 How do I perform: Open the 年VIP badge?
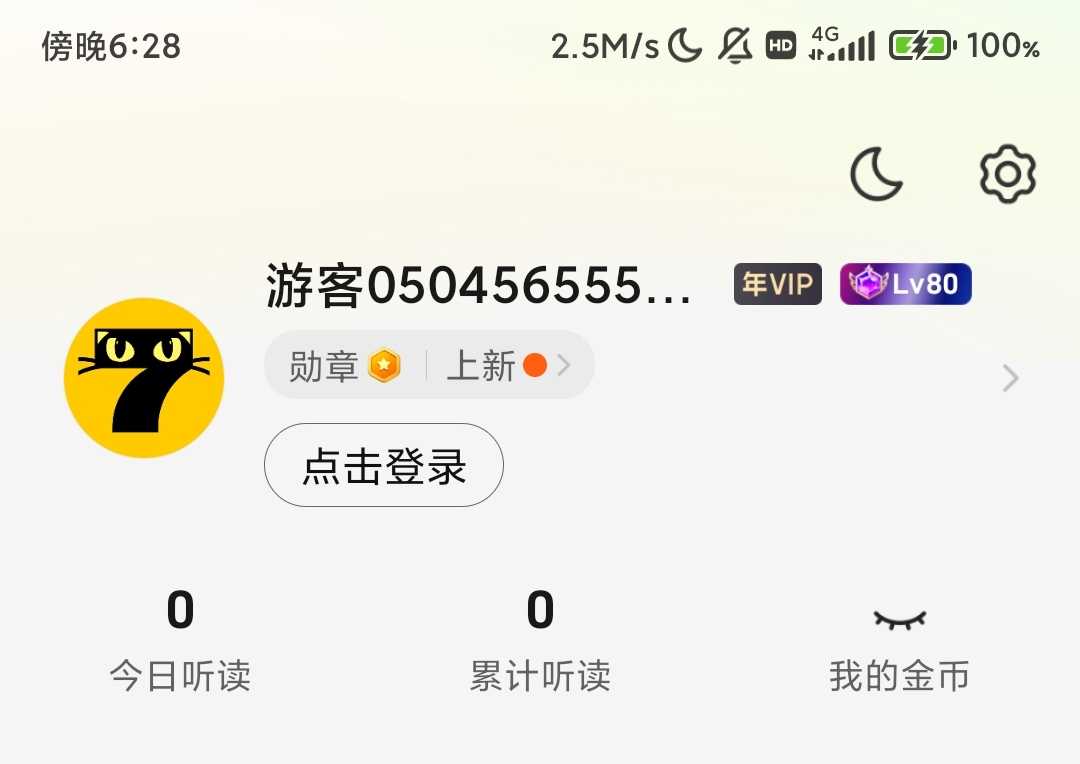777,285
